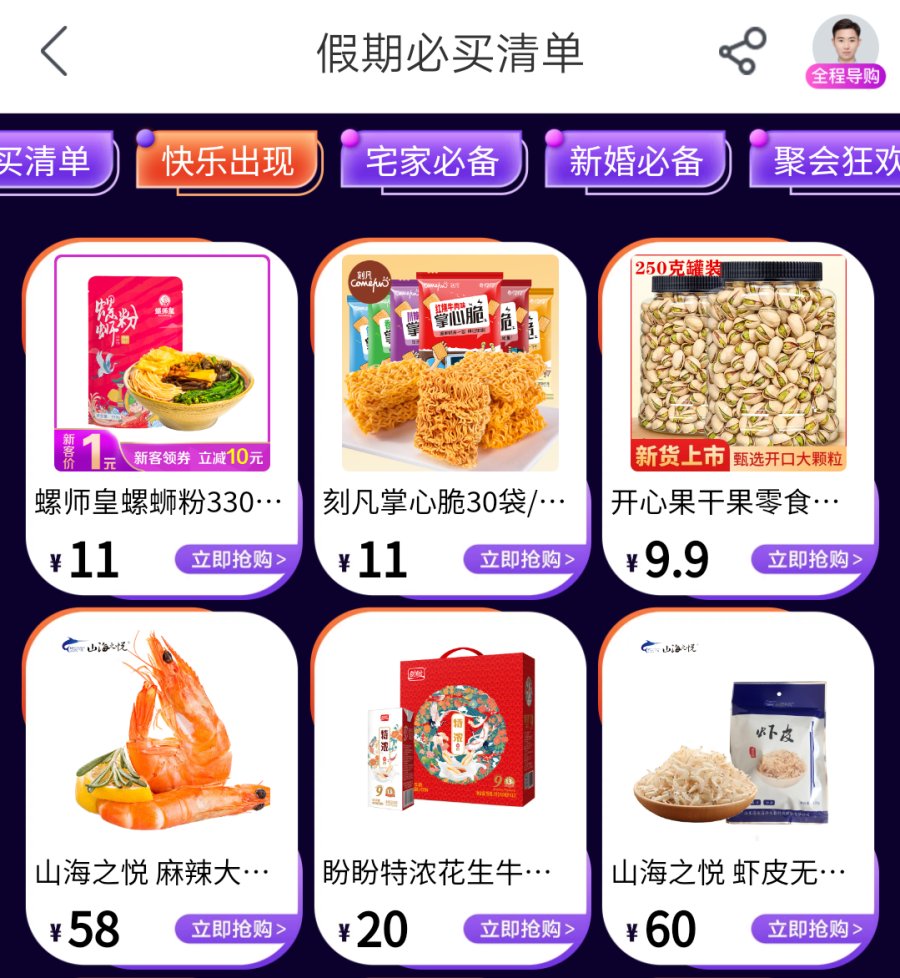The width and height of the screenshot is (900, 978).
Task: Select the 宅家必备 tab
Action: [433, 161]
